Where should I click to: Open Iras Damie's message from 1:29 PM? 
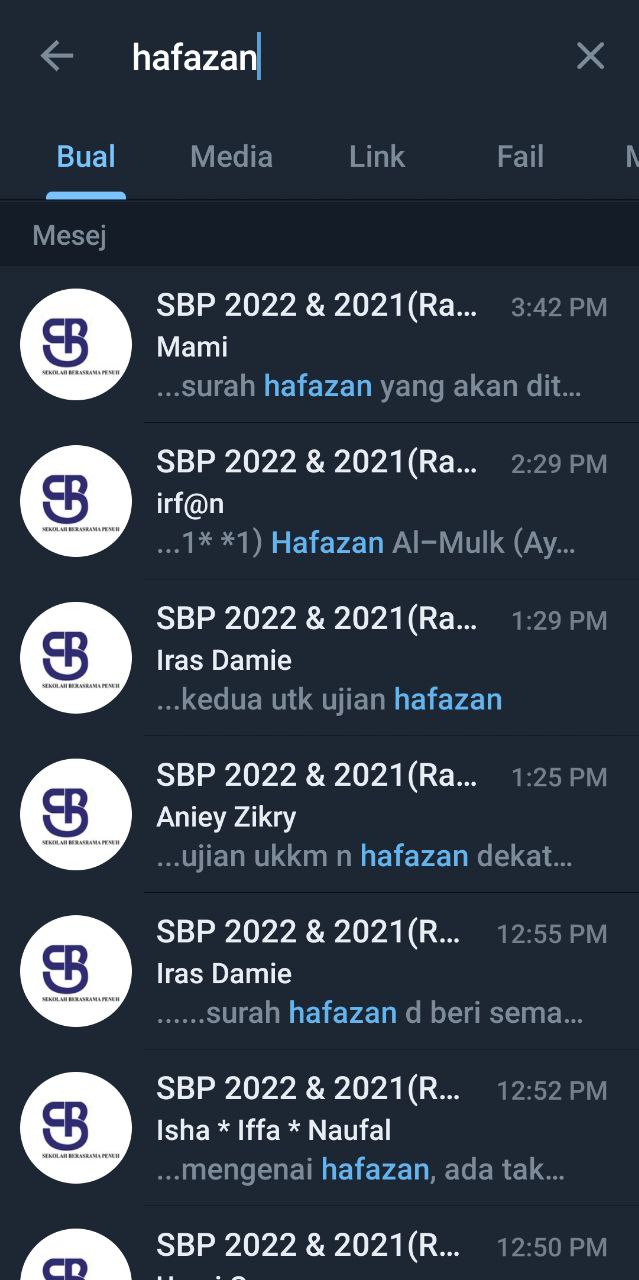pyautogui.click(x=380, y=660)
